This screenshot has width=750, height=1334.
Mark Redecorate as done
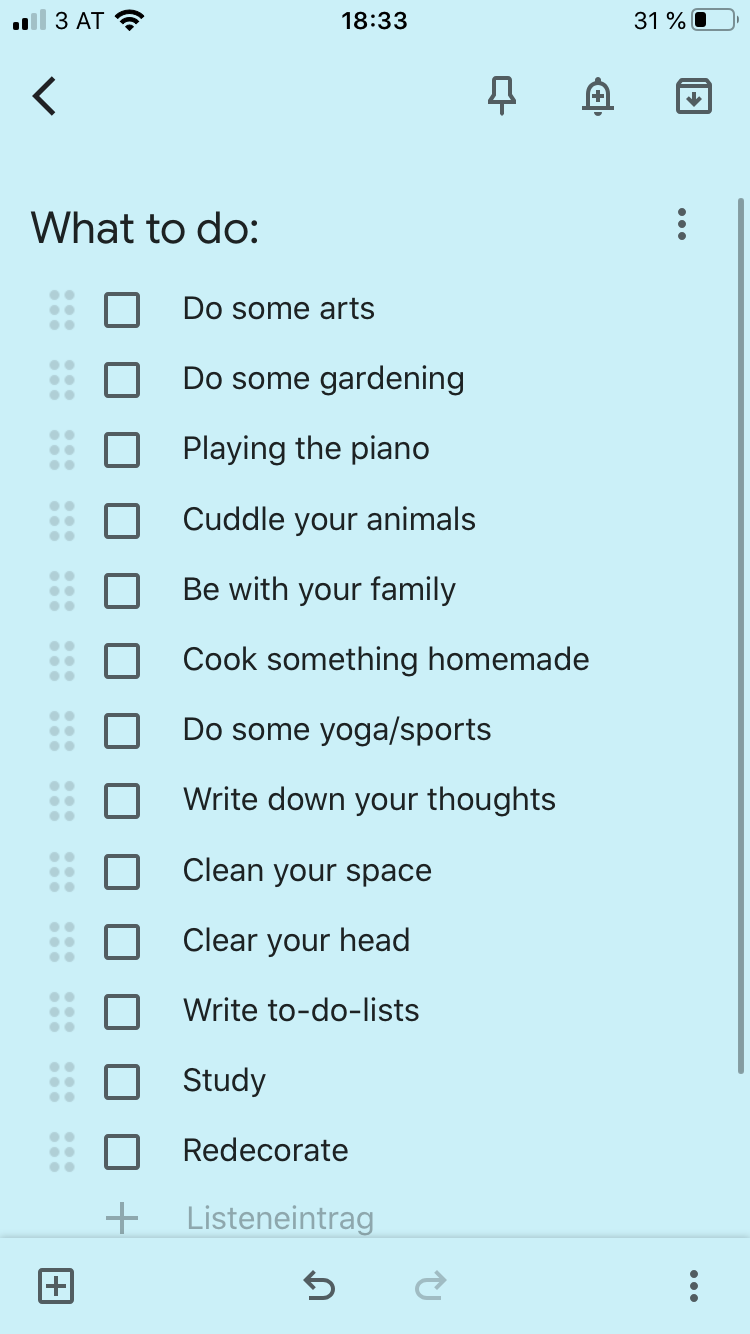pos(122,1151)
